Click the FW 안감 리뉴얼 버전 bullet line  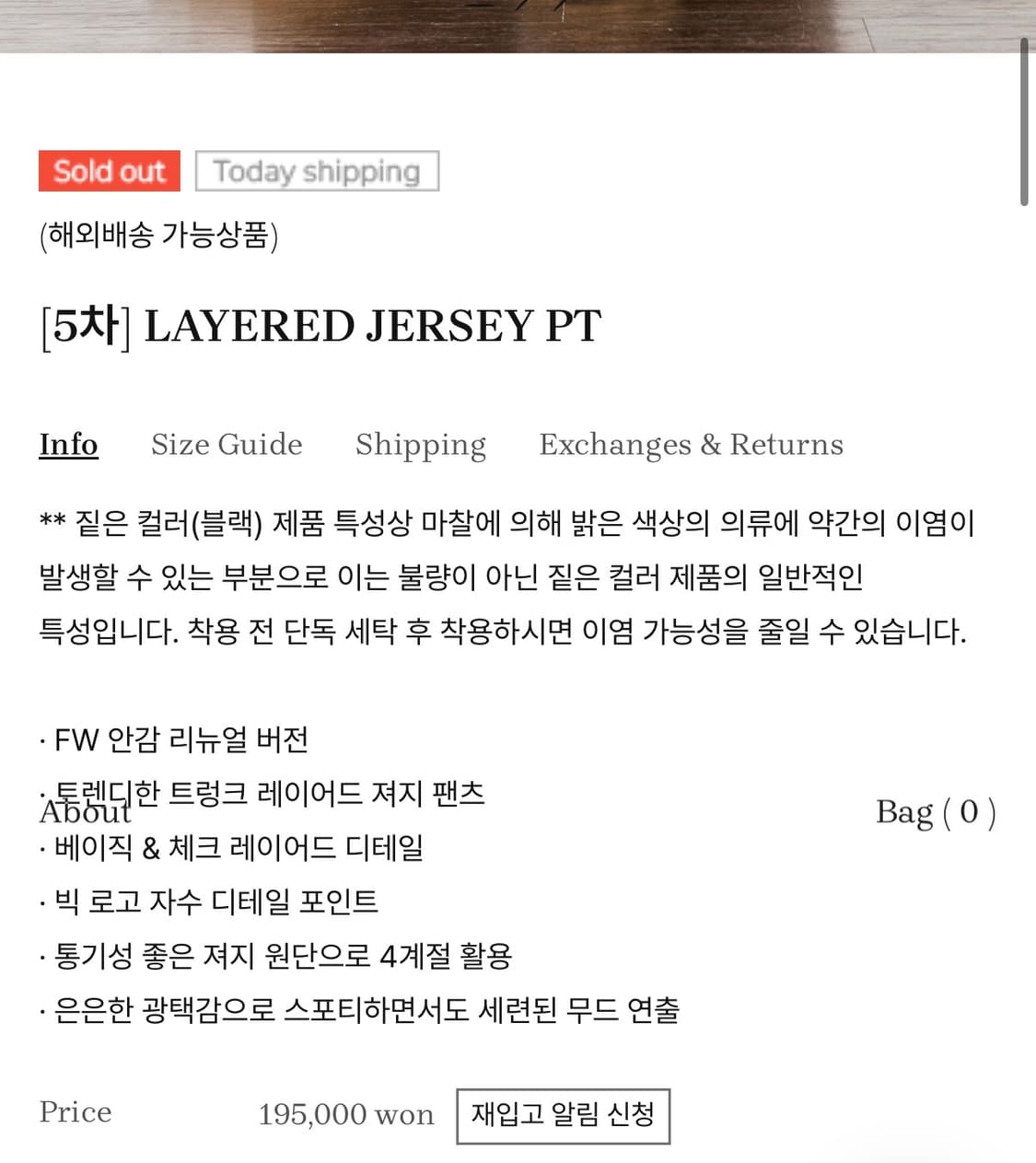tap(175, 739)
